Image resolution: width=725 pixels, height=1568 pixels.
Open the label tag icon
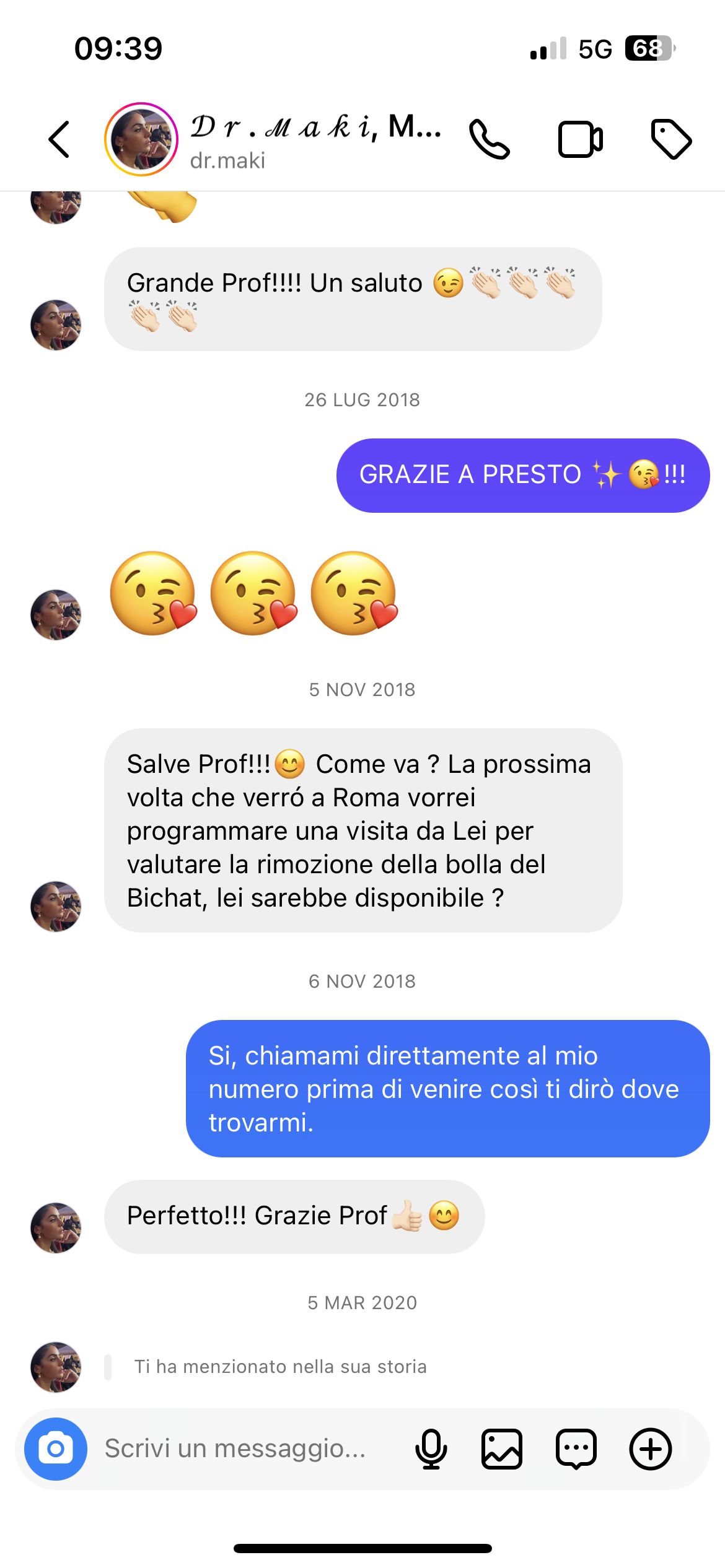[671, 139]
